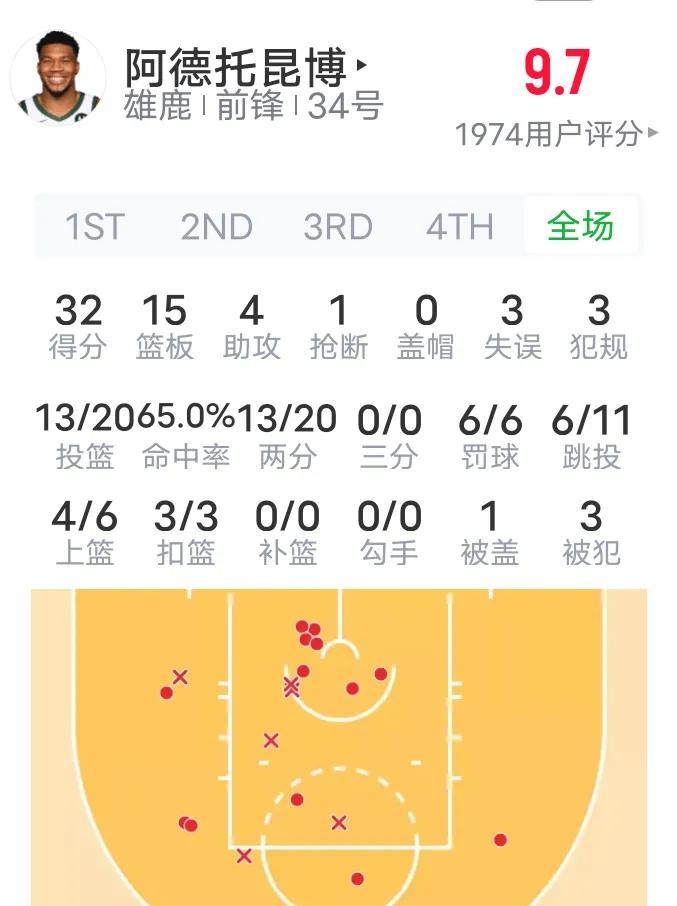Image resolution: width=677 pixels, height=906 pixels.
Task: Select the 全场 full-game tab
Action: pyautogui.click(x=581, y=227)
